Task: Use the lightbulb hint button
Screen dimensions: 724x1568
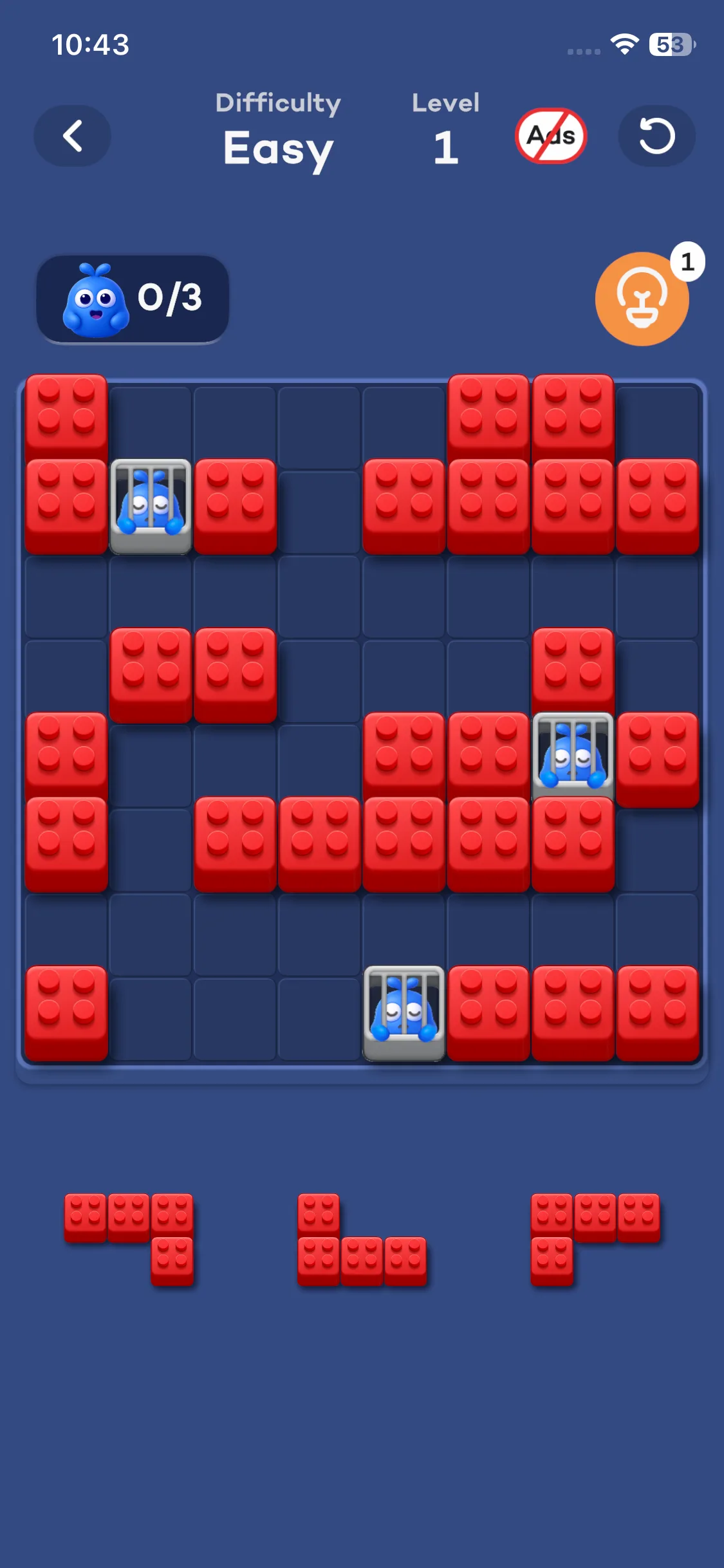Action: tap(642, 299)
